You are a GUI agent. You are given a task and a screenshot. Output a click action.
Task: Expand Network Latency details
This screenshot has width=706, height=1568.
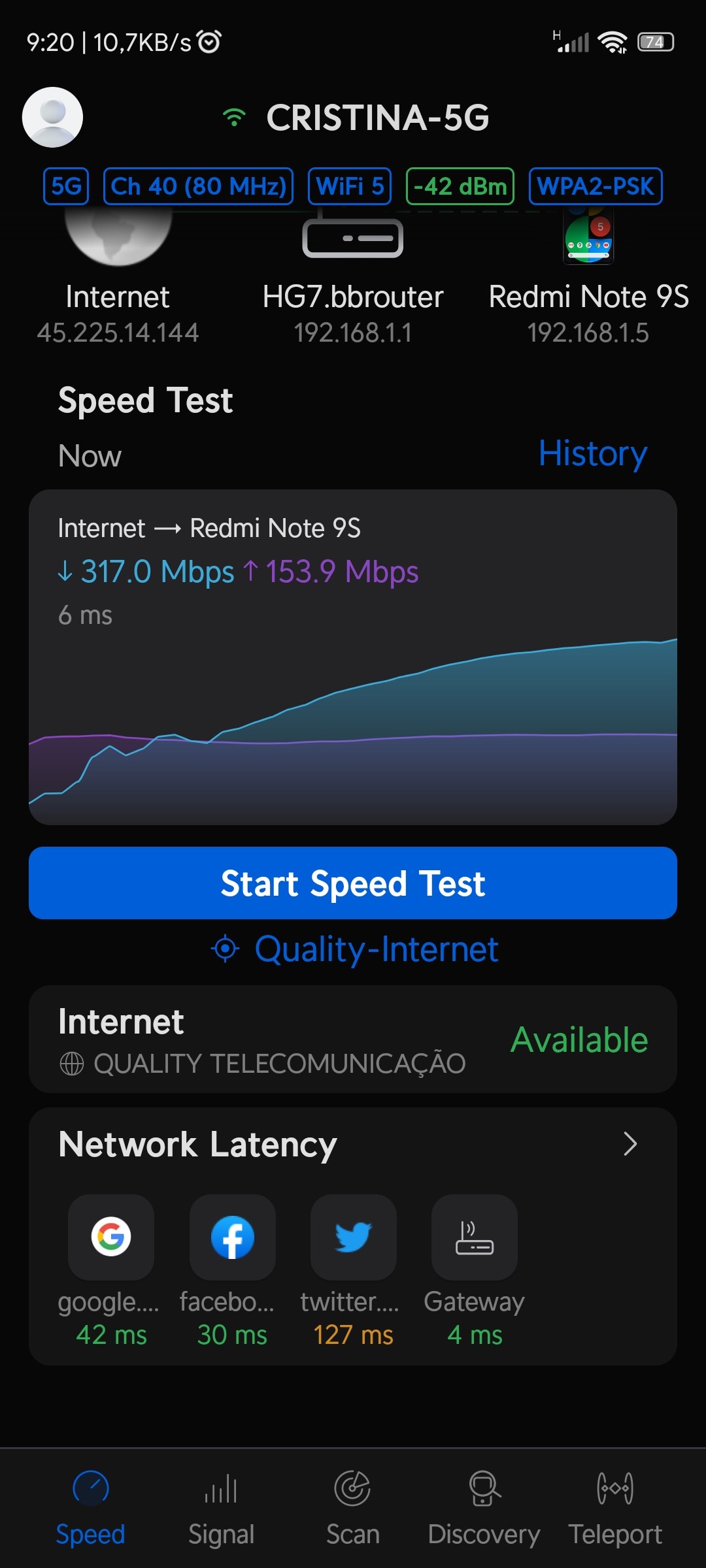click(630, 1144)
